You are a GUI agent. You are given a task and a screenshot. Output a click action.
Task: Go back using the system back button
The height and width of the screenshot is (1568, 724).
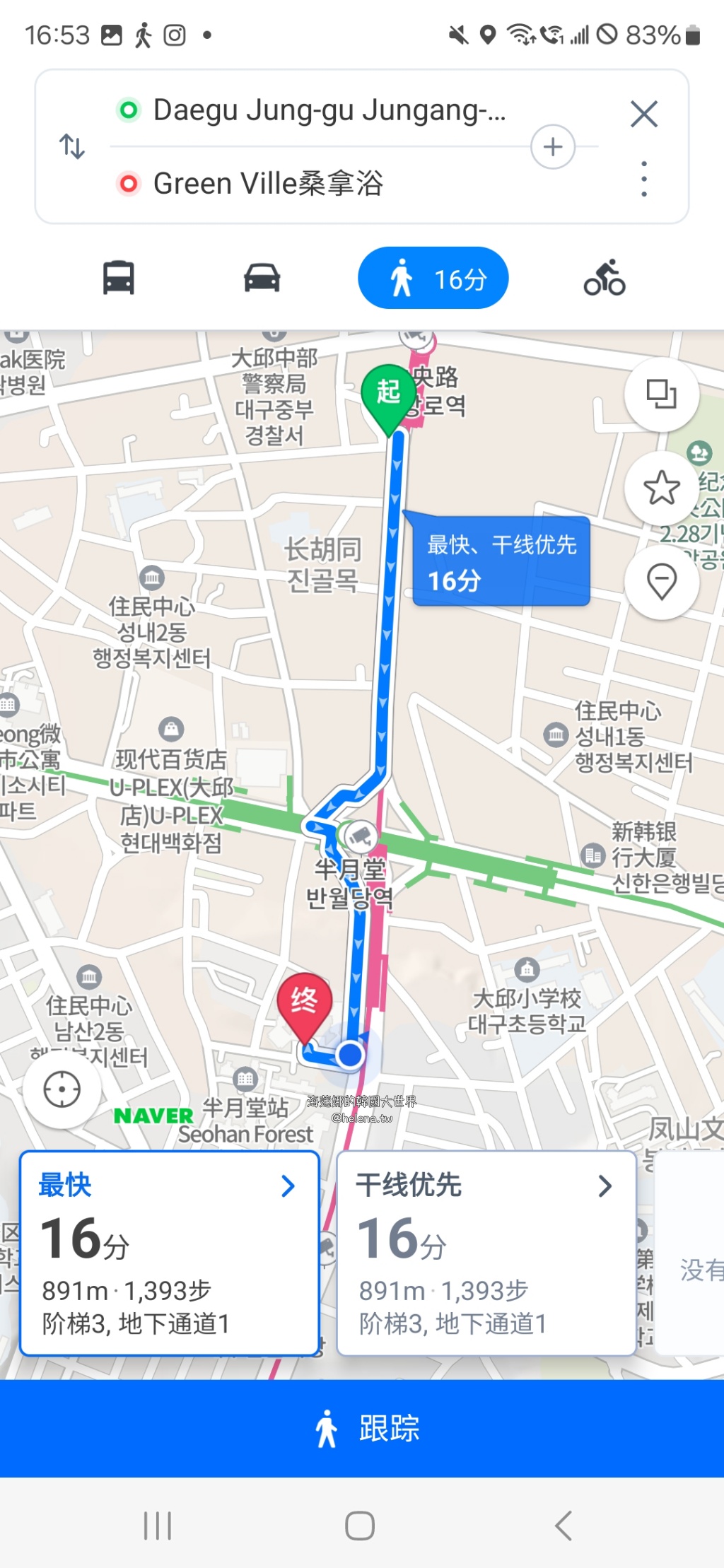pos(564,1526)
